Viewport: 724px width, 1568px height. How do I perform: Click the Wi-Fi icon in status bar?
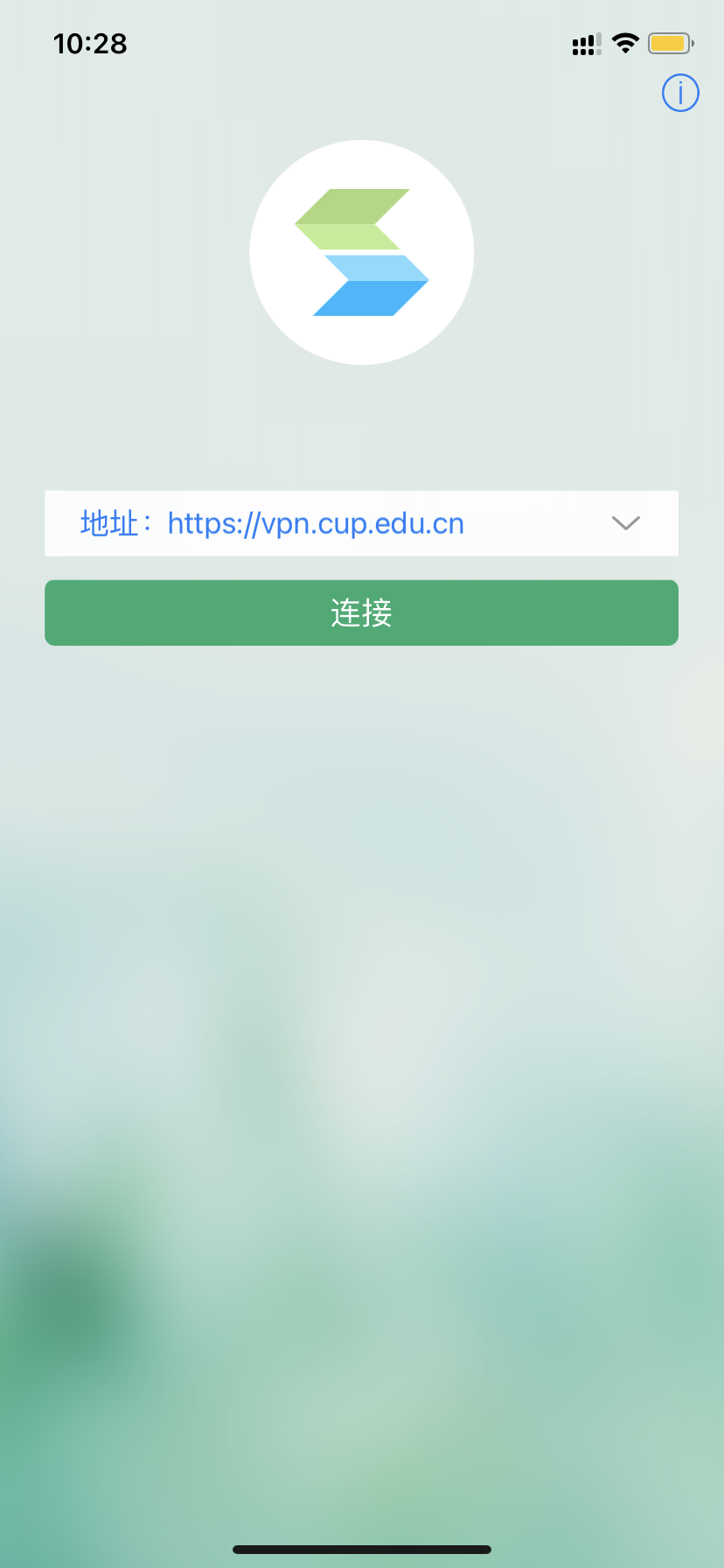click(x=624, y=43)
